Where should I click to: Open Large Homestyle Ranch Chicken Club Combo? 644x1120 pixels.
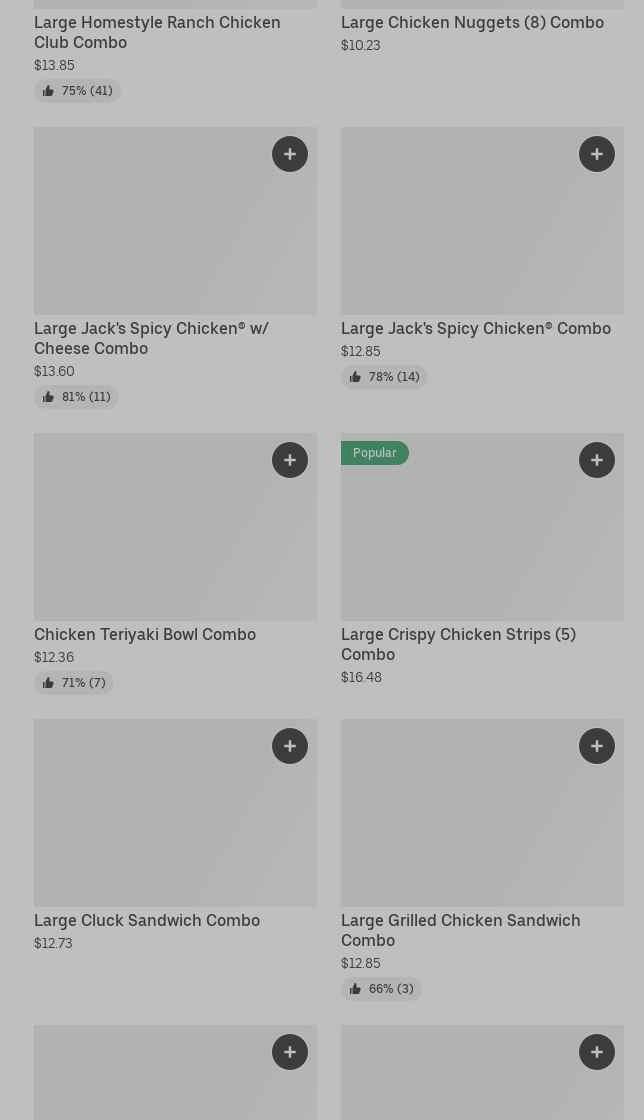coord(157,32)
